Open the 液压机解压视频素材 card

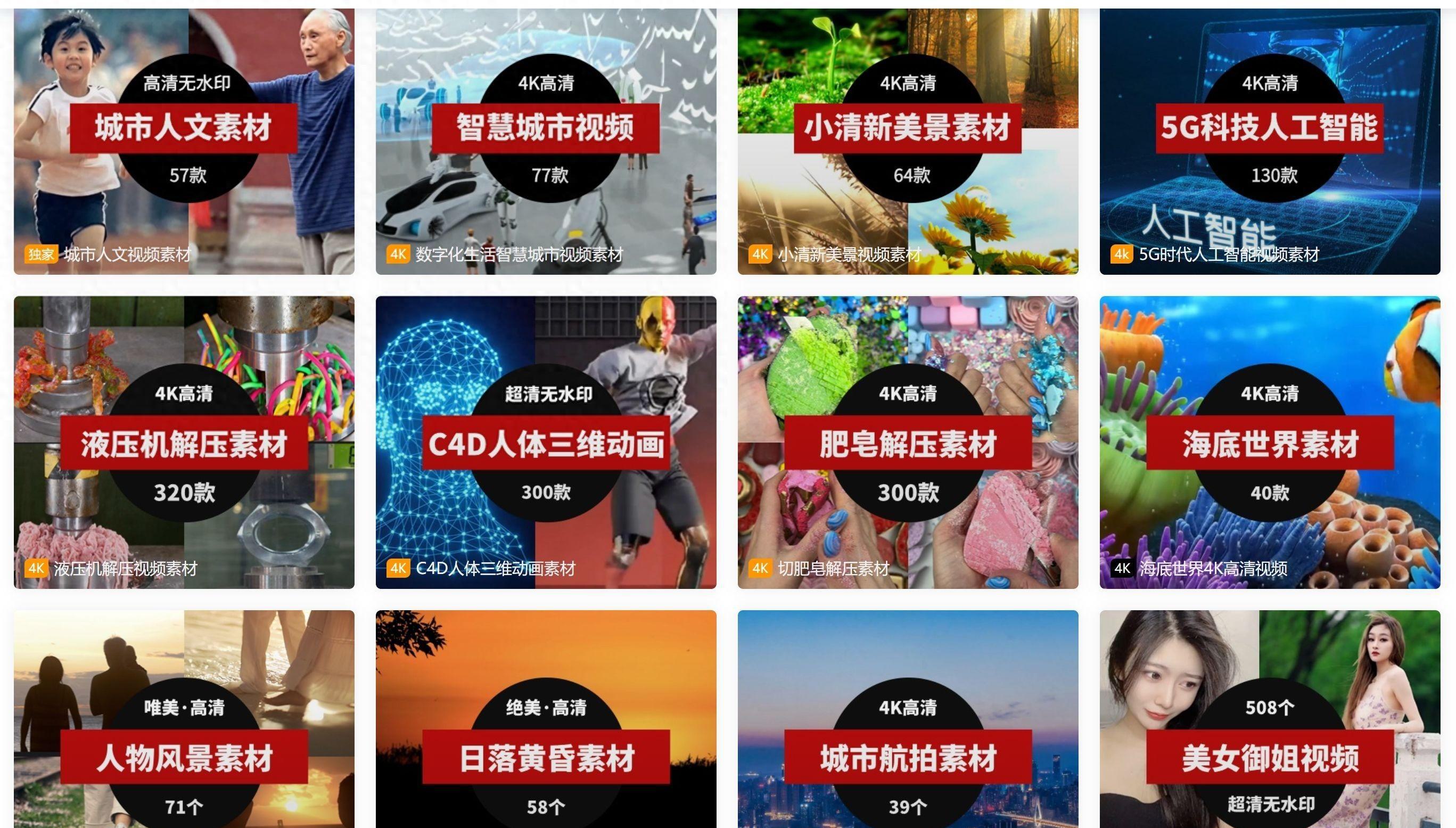point(184,442)
